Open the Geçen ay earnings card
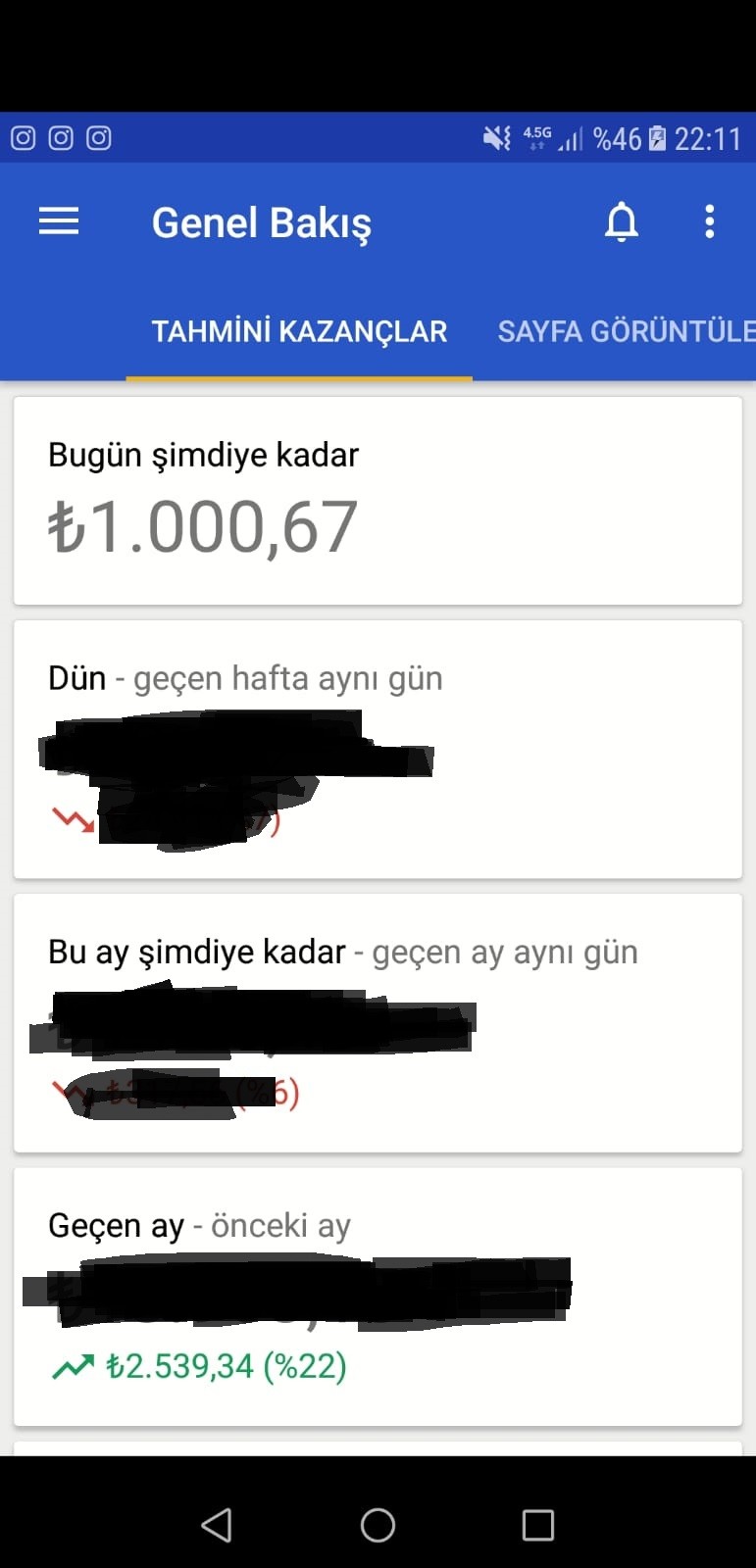The height and width of the screenshot is (1568, 756). click(x=378, y=1297)
